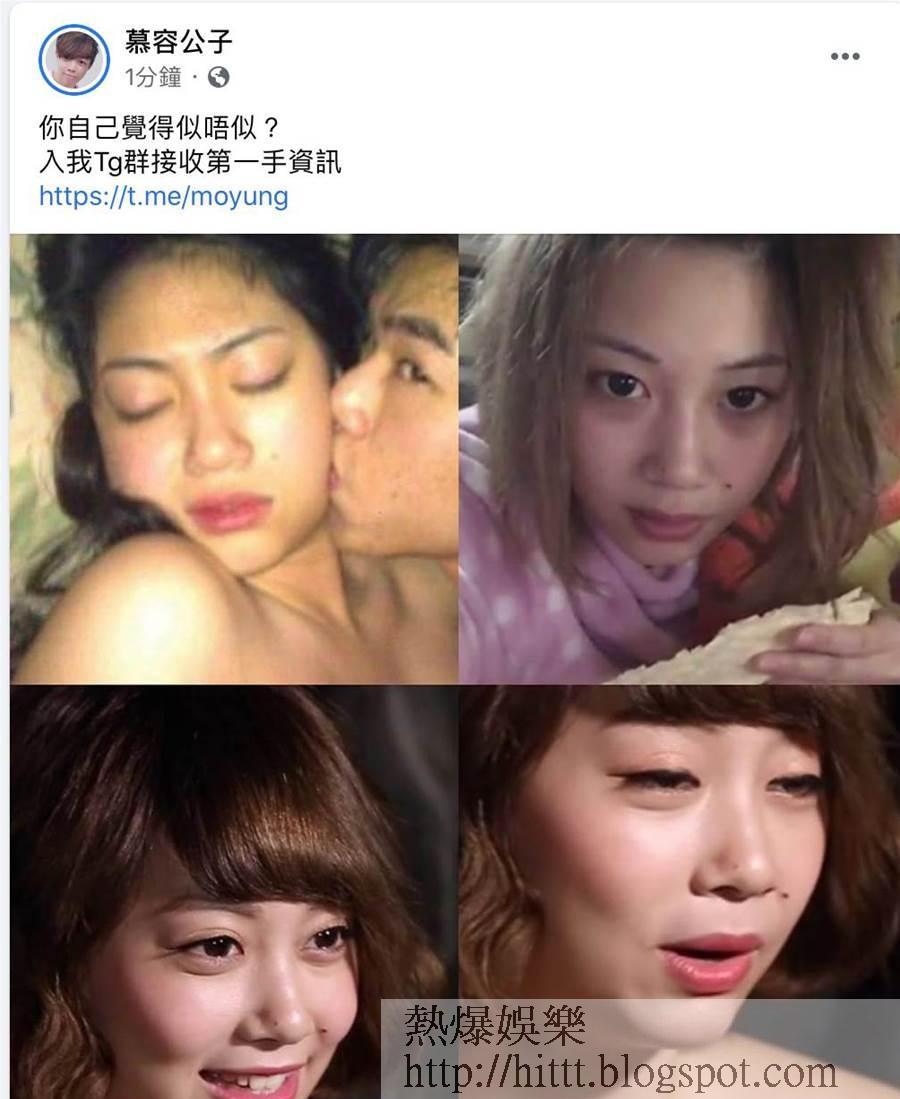
Task: Open the post's three-dot overflow menu
Action: [845, 57]
